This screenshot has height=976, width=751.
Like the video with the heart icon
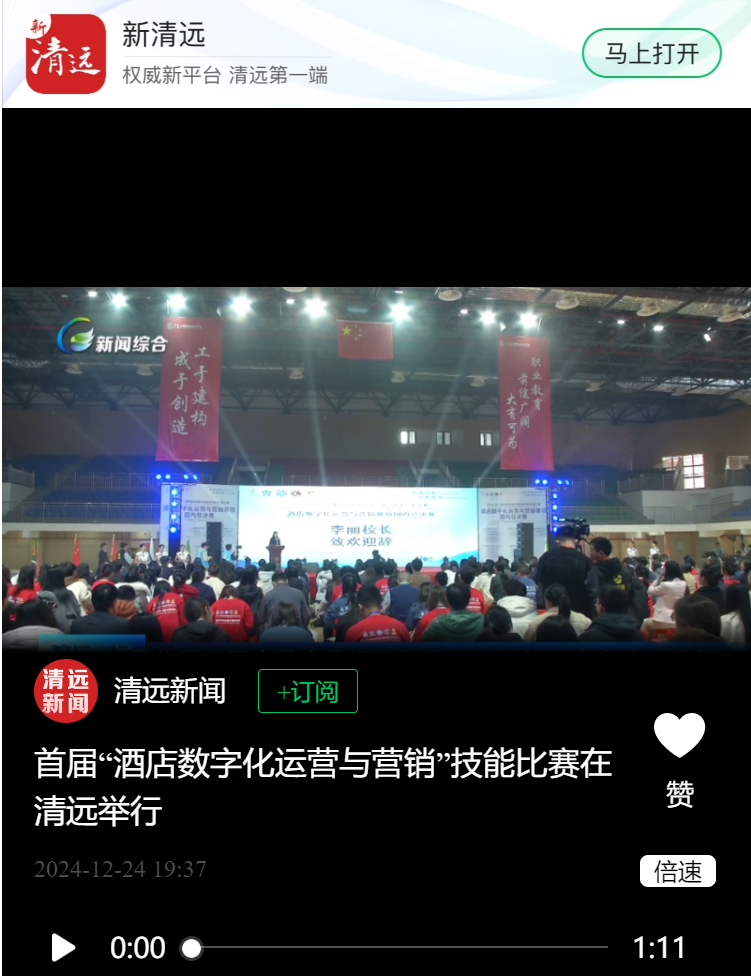pos(679,736)
